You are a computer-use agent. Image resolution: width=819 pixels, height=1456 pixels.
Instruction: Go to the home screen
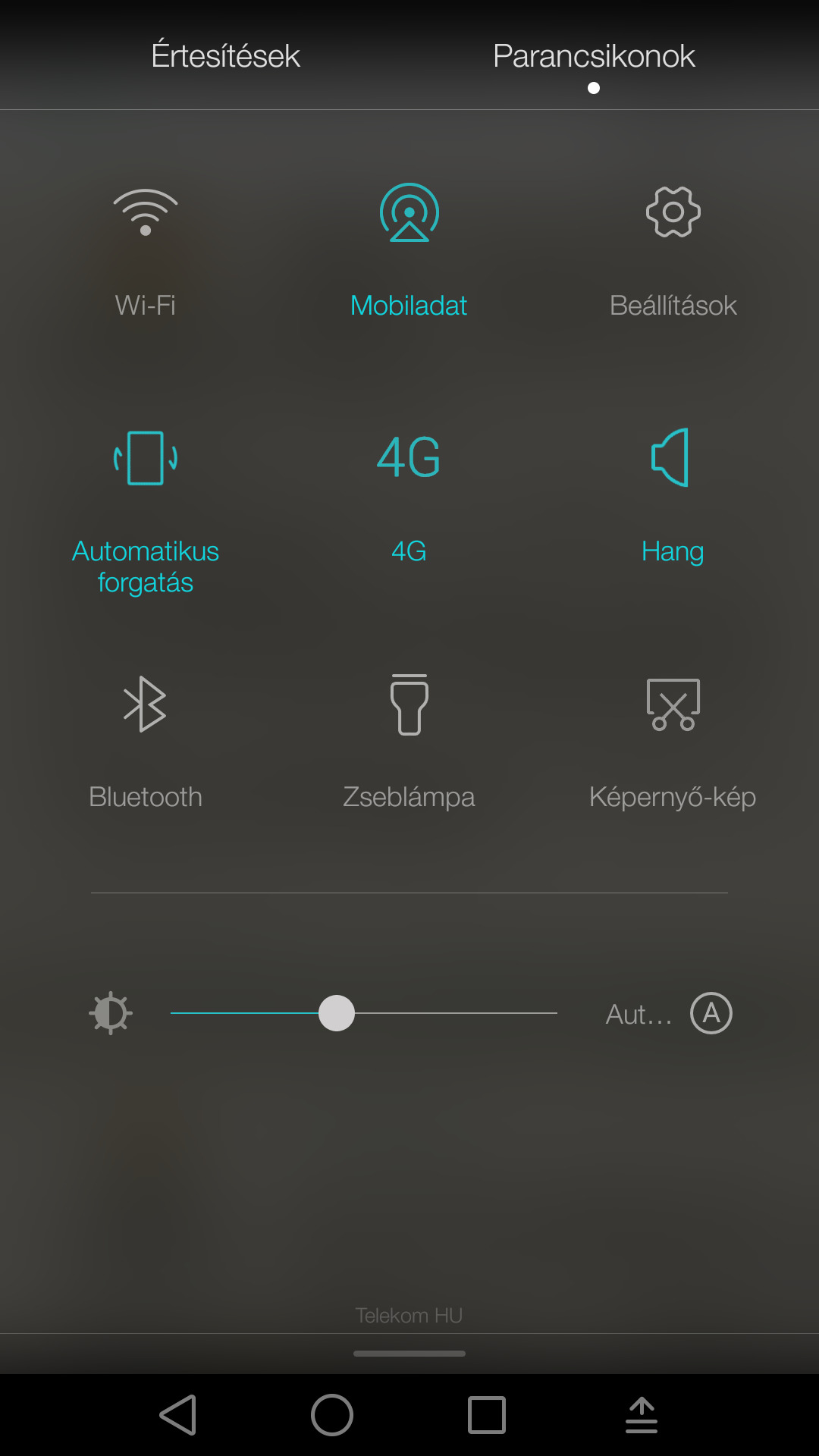pyautogui.click(x=332, y=1415)
